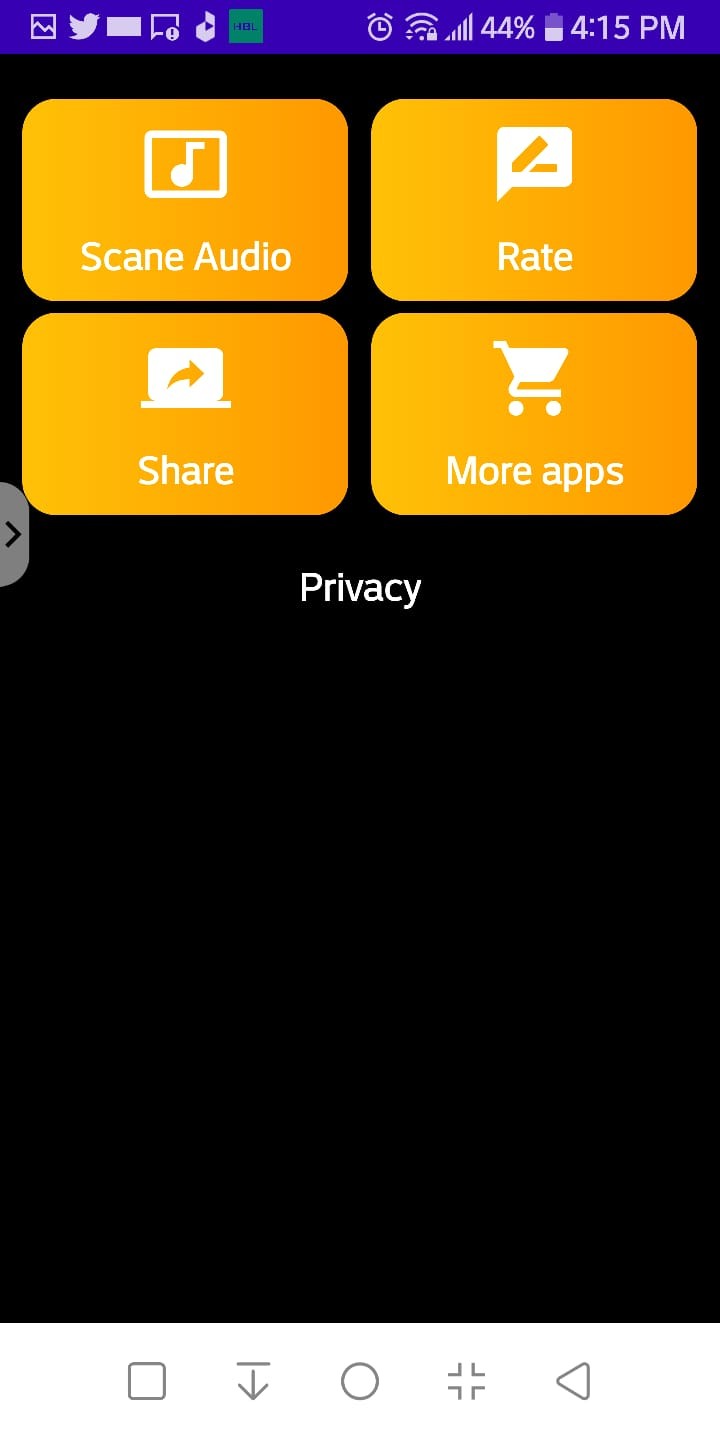
Task: Open the Privacy link
Action: 360,588
